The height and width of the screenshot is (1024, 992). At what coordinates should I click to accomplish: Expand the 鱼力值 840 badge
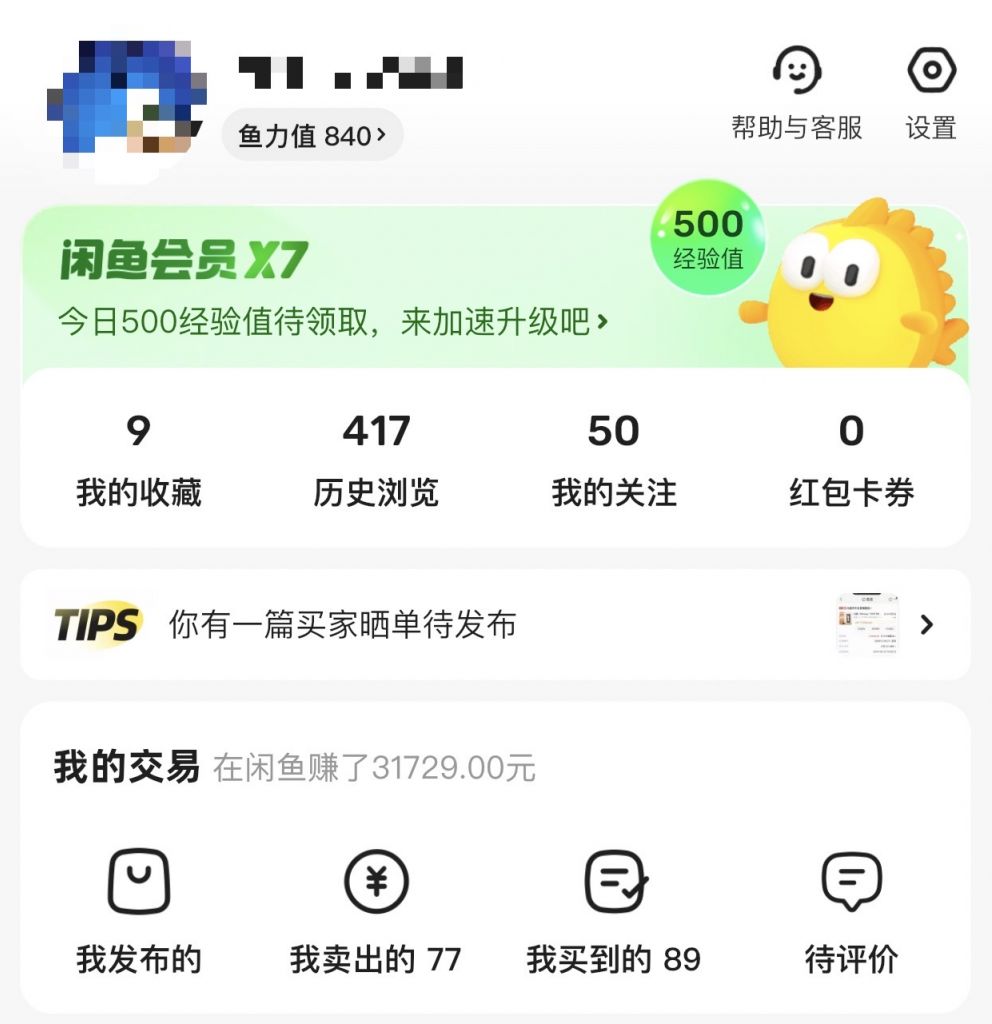(x=310, y=133)
